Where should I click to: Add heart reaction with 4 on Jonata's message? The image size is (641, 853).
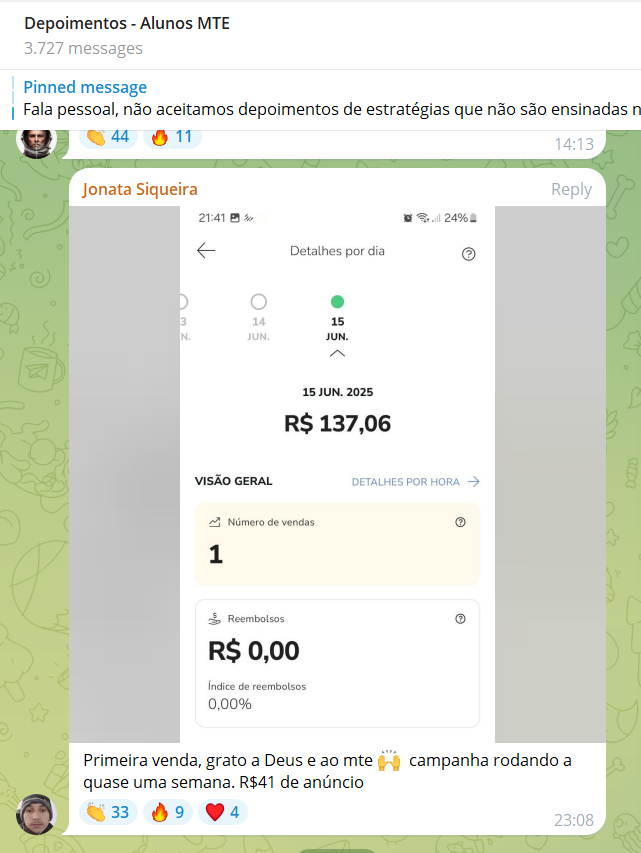point(223,812)
